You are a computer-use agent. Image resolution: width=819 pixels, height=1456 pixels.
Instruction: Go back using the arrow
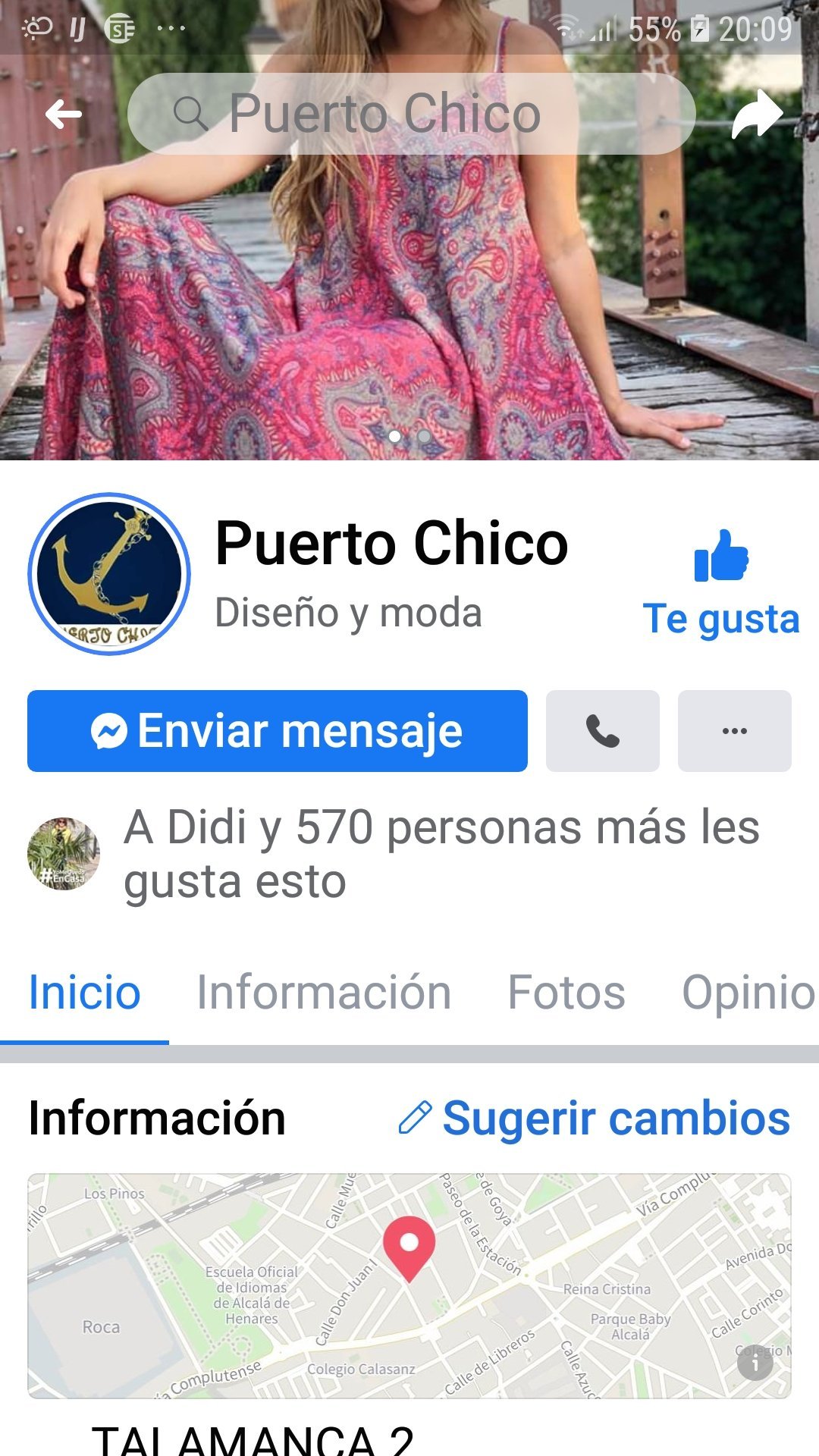pyautogui.click(x=64, y=115)
